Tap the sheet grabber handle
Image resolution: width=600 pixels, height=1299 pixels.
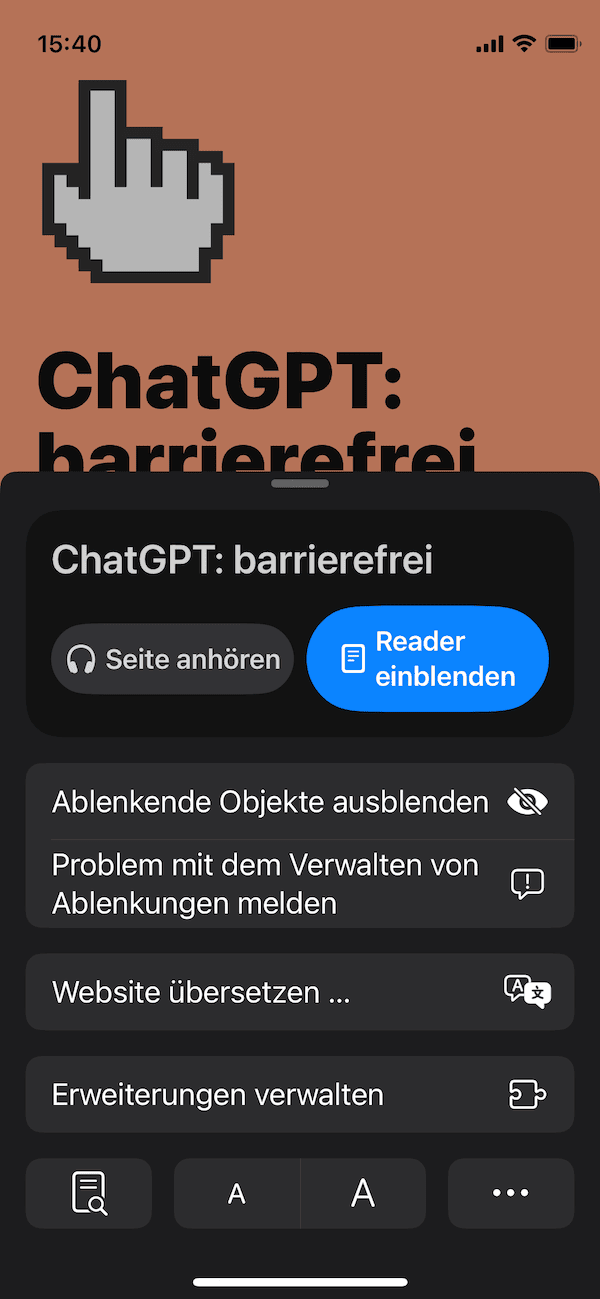tap(300, 484)
